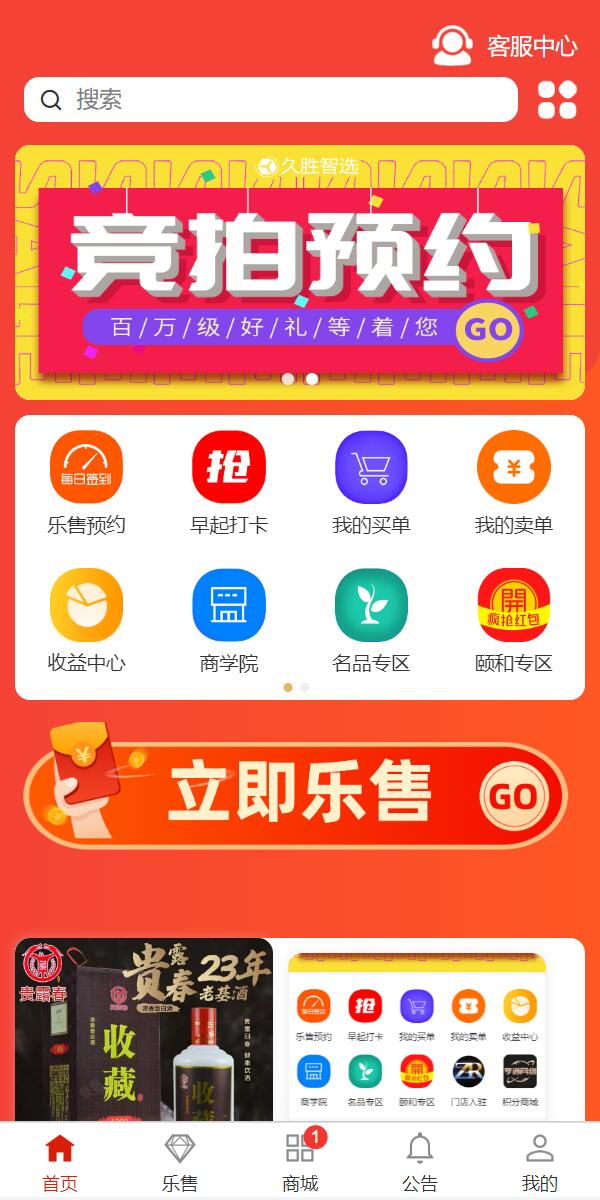Open 早起打卡 check-in
Viewport: 600px width, 1200px height.
tap(229, 483)
